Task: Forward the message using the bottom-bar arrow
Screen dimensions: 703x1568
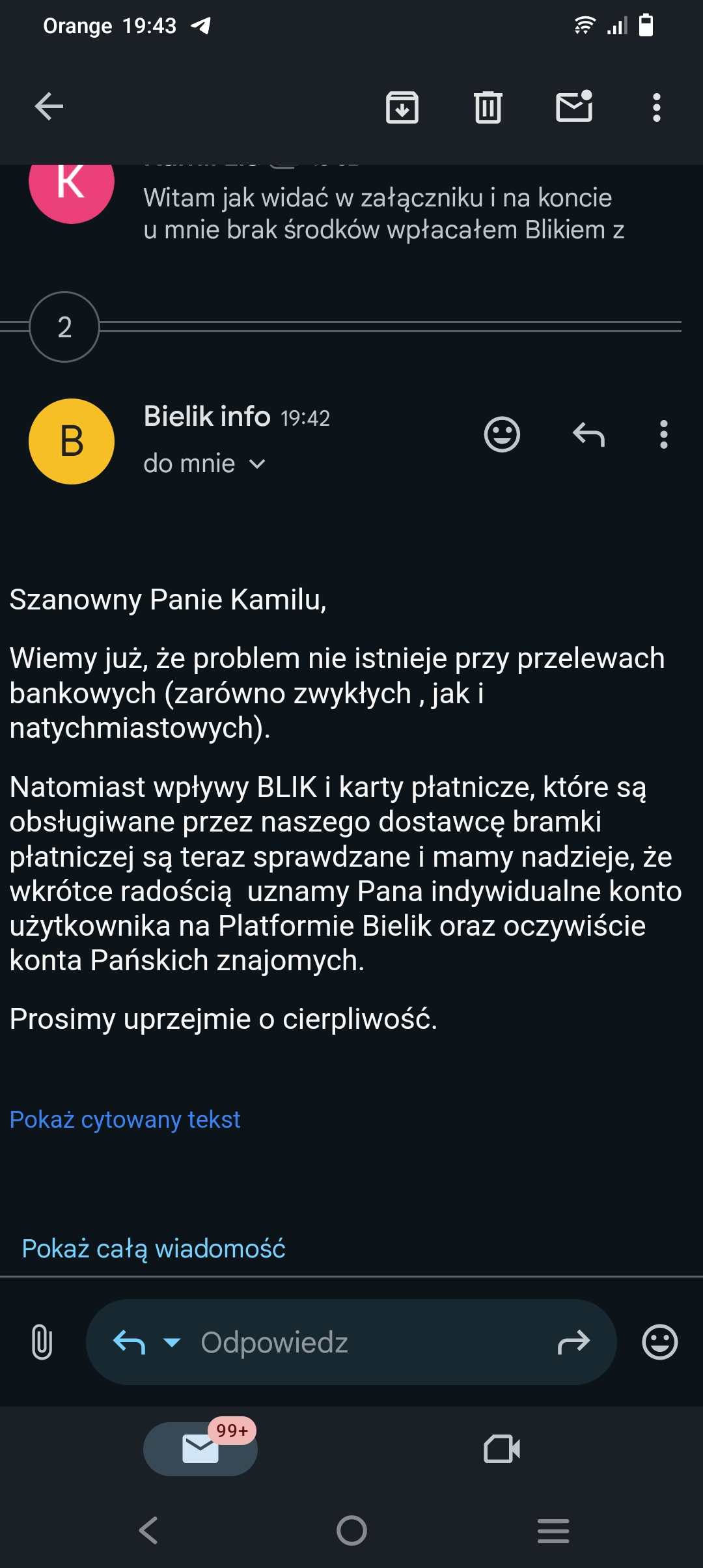Action: (x=573, y=1342)
